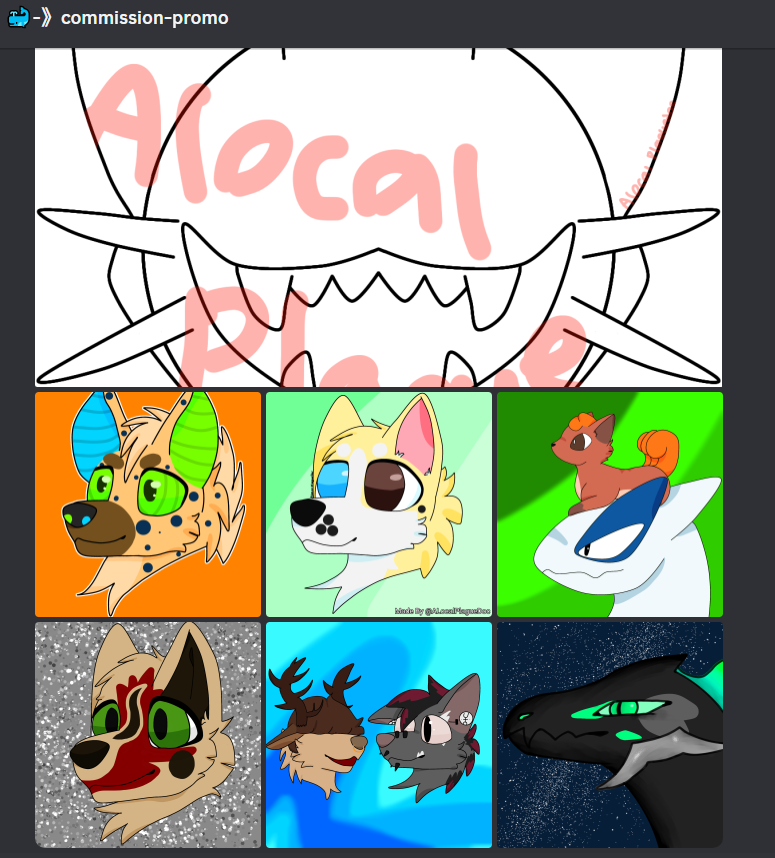Open the orange hyena headshot image
775x858 pixels.
pos(148,504)
